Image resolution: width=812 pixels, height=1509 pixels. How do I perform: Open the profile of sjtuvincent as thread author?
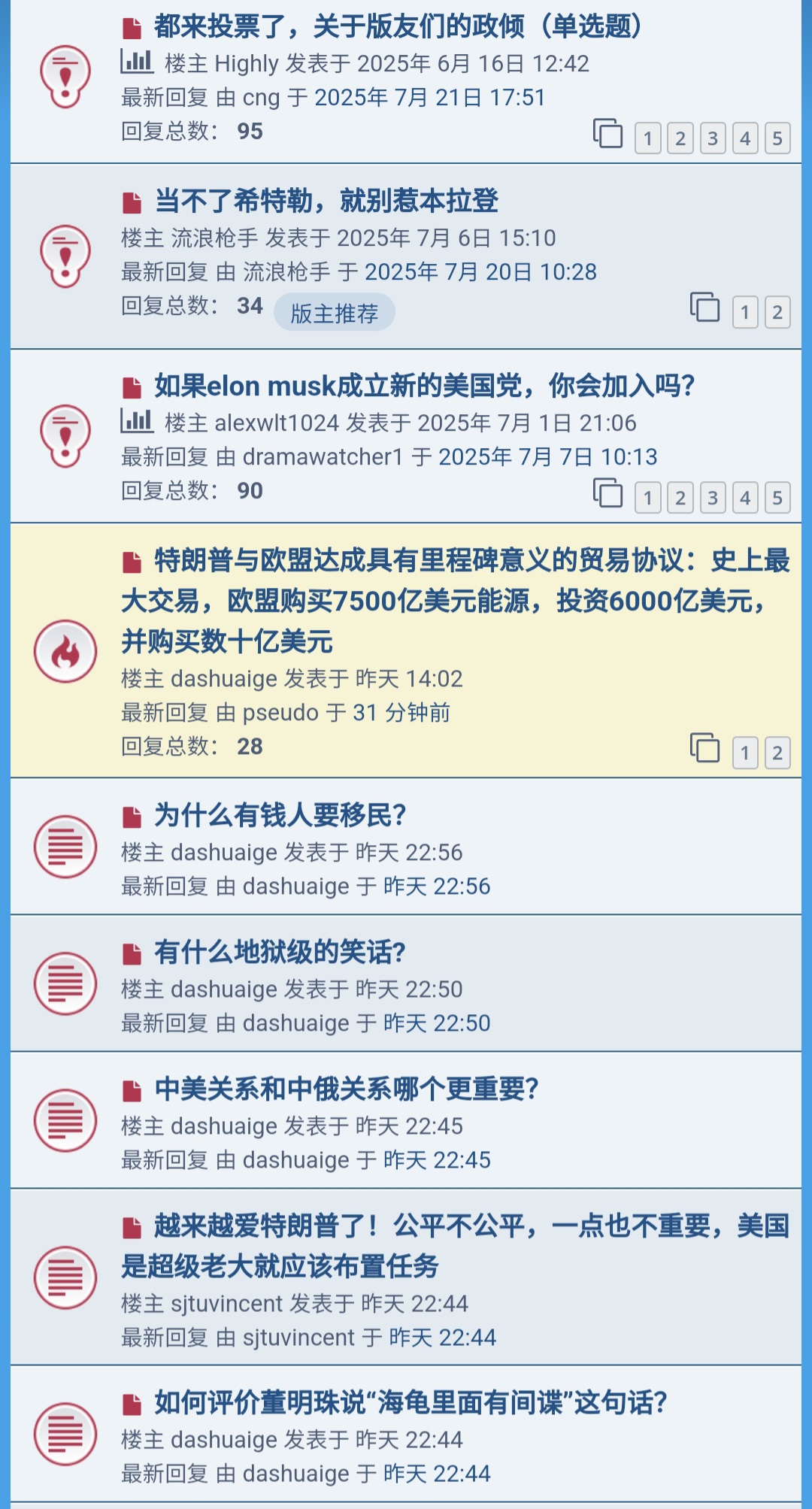click(227, 1304)
